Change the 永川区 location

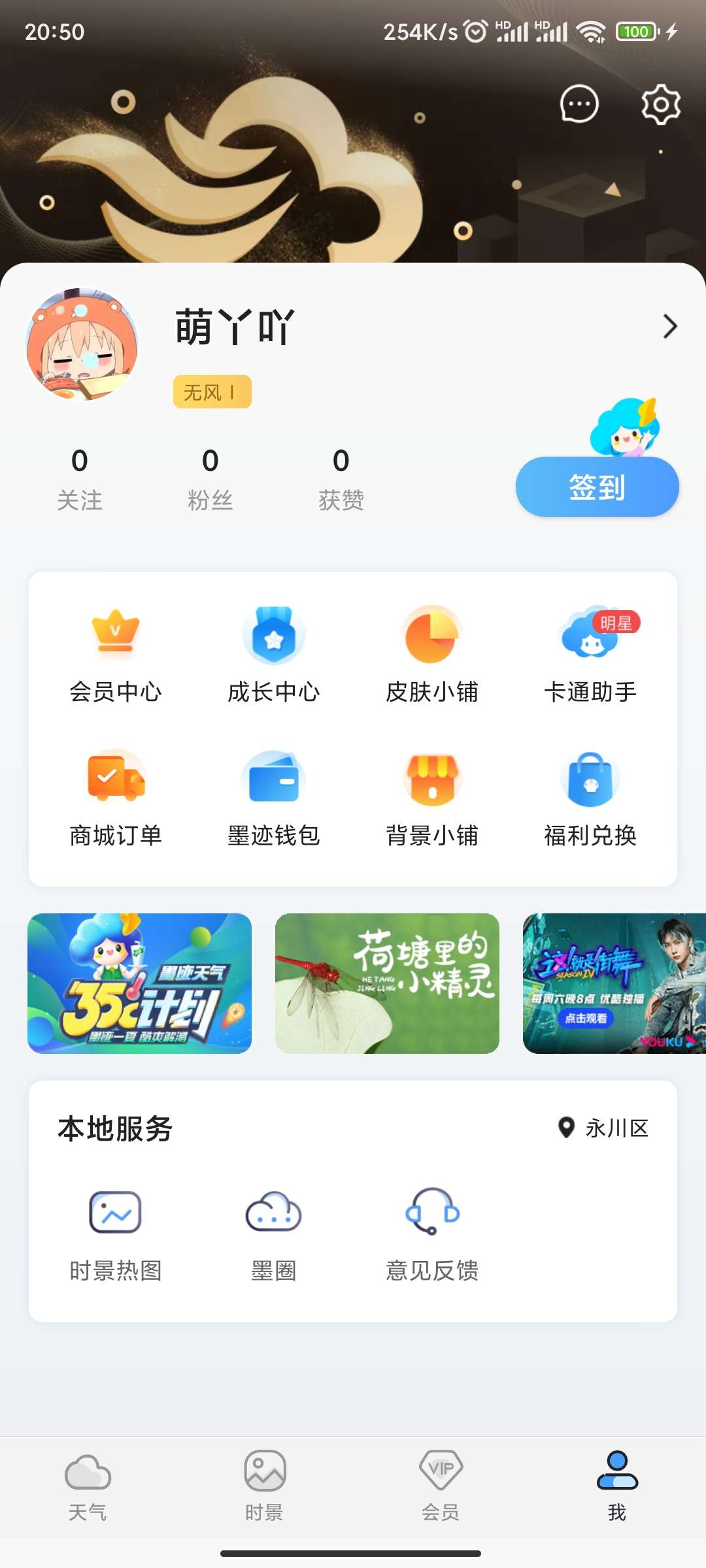[x=603, y=1128]
